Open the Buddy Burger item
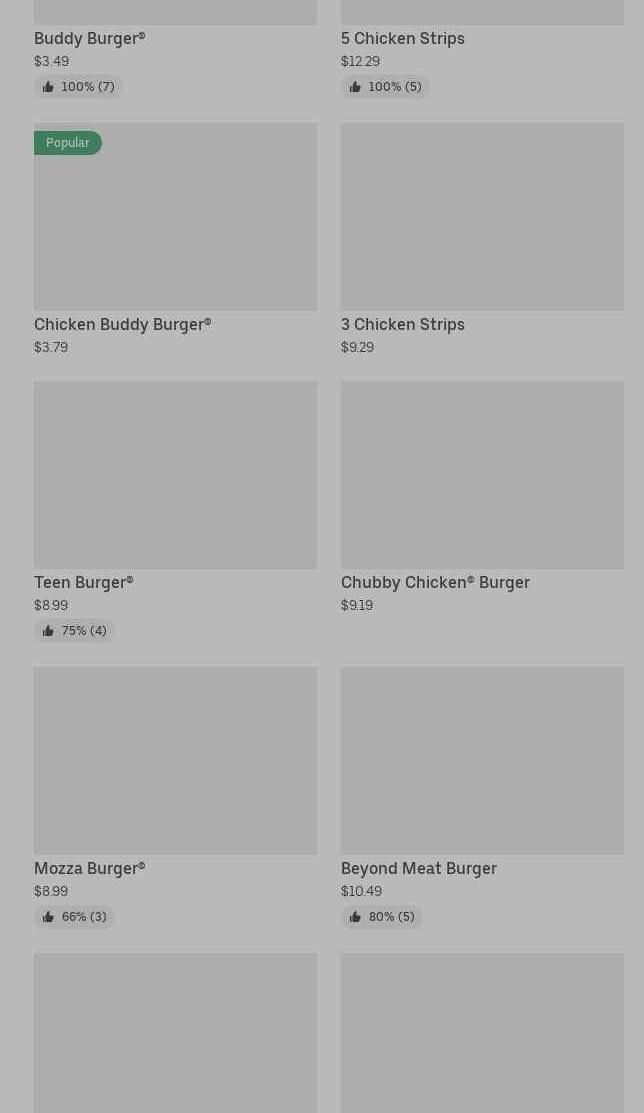Image resolution: width=644 pixels, height=1113 pixels. tap(90, 38)
